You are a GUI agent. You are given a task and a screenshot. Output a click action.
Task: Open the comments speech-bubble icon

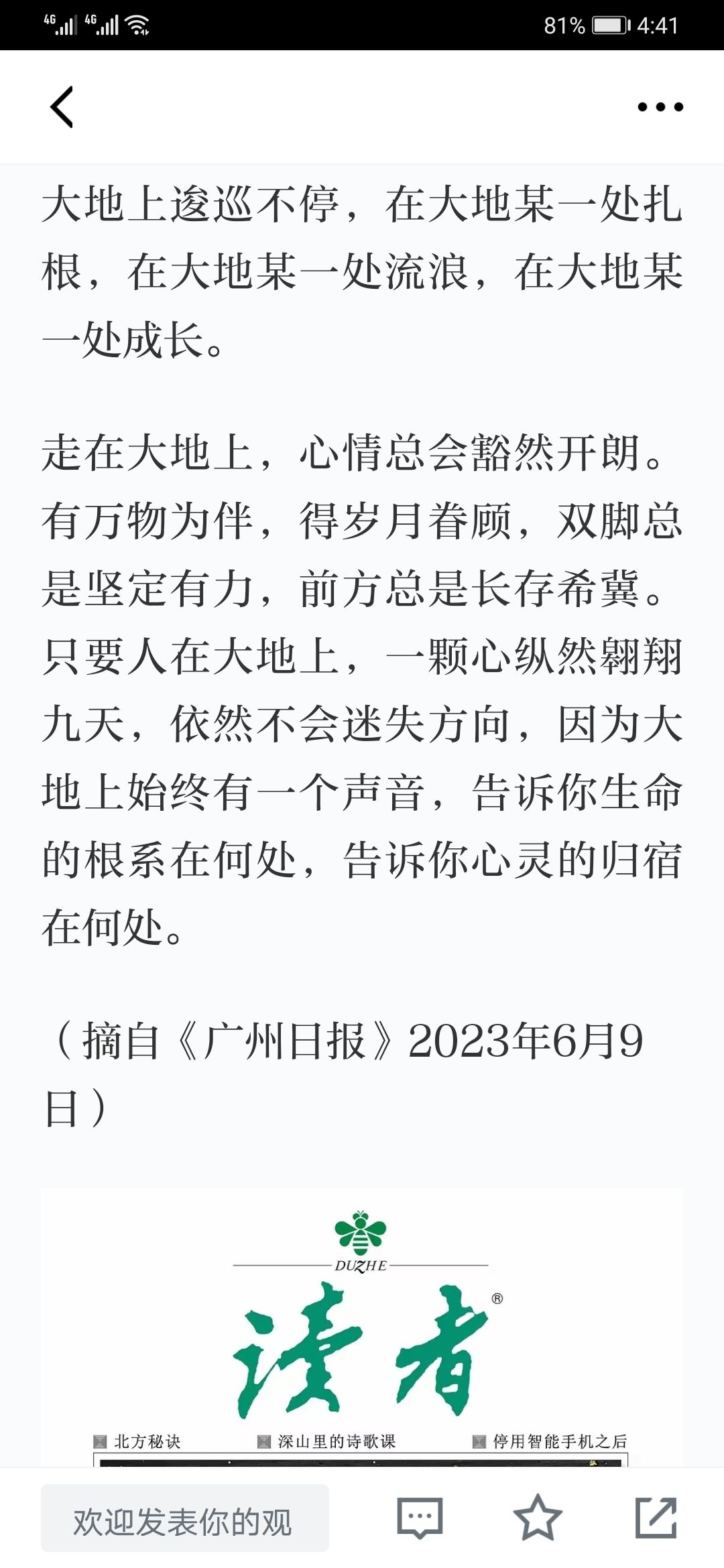point(420,1518)
